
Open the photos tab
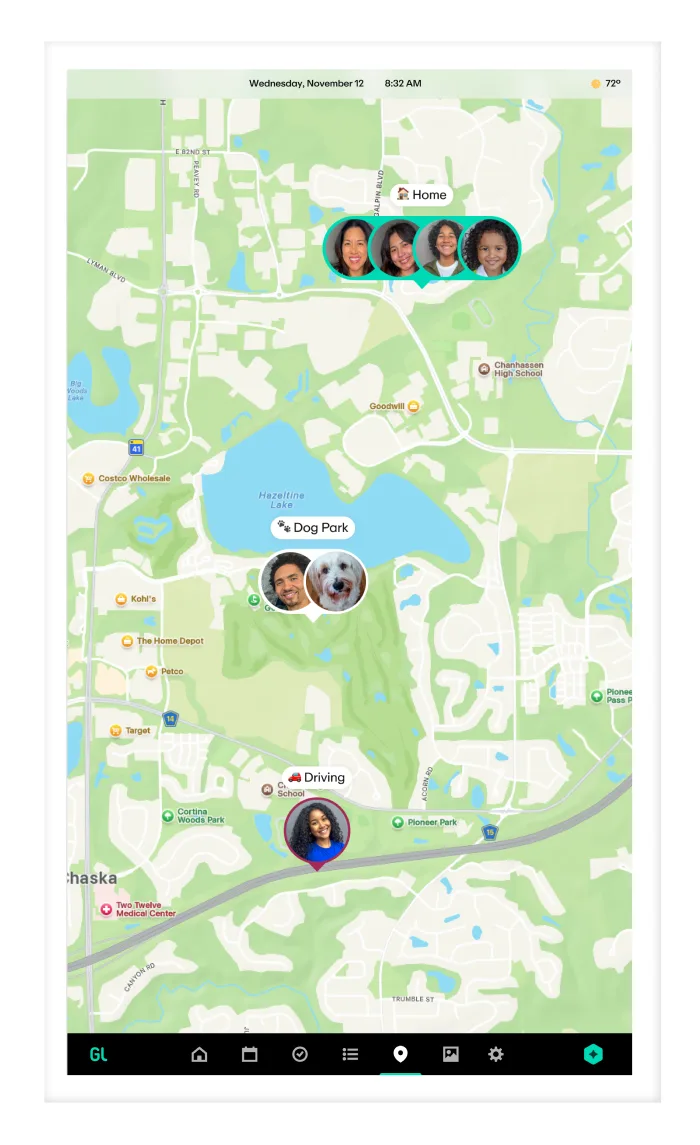[451, 1054]
